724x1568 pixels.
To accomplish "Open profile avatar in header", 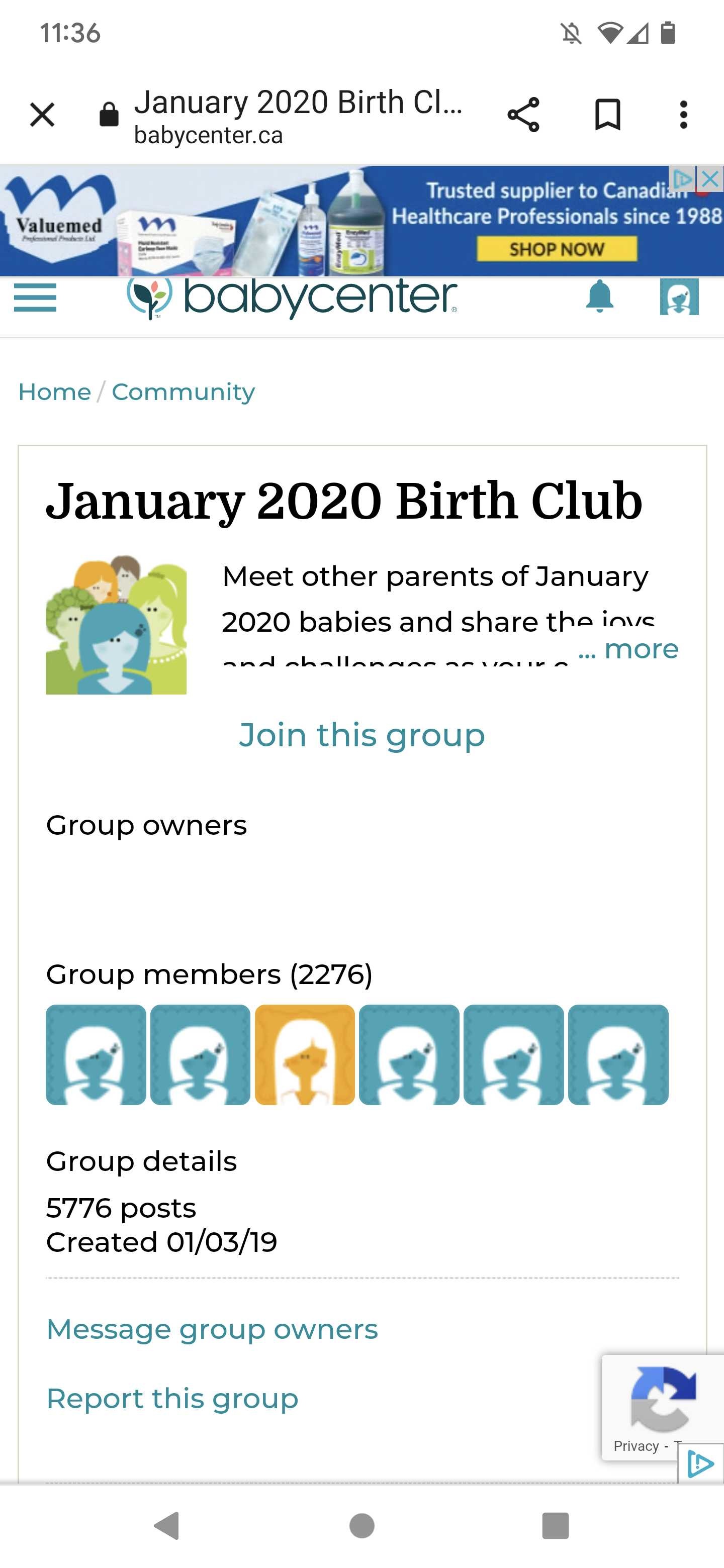I will (679, 297).
